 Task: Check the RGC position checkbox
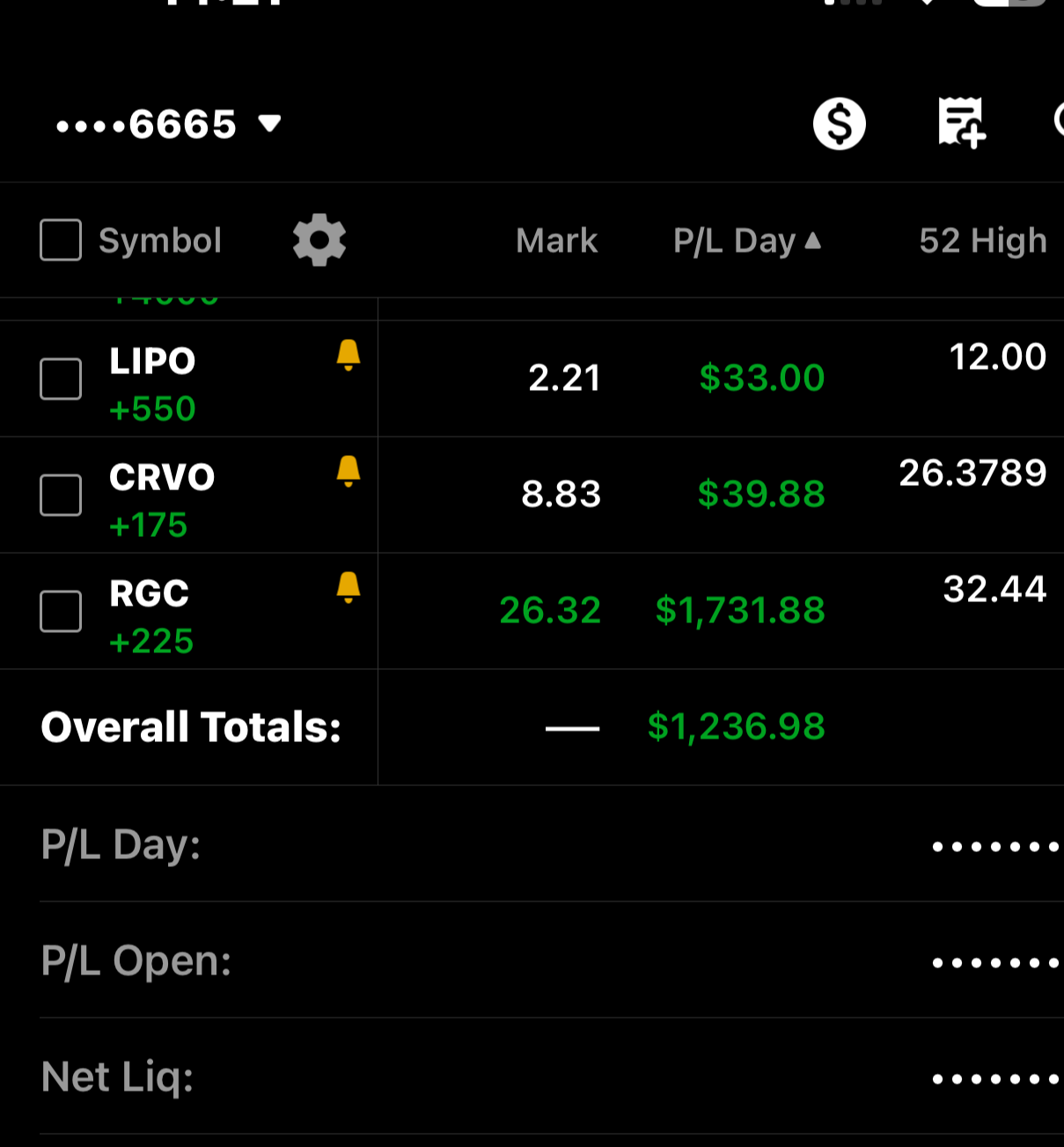[x=61, y=611]
